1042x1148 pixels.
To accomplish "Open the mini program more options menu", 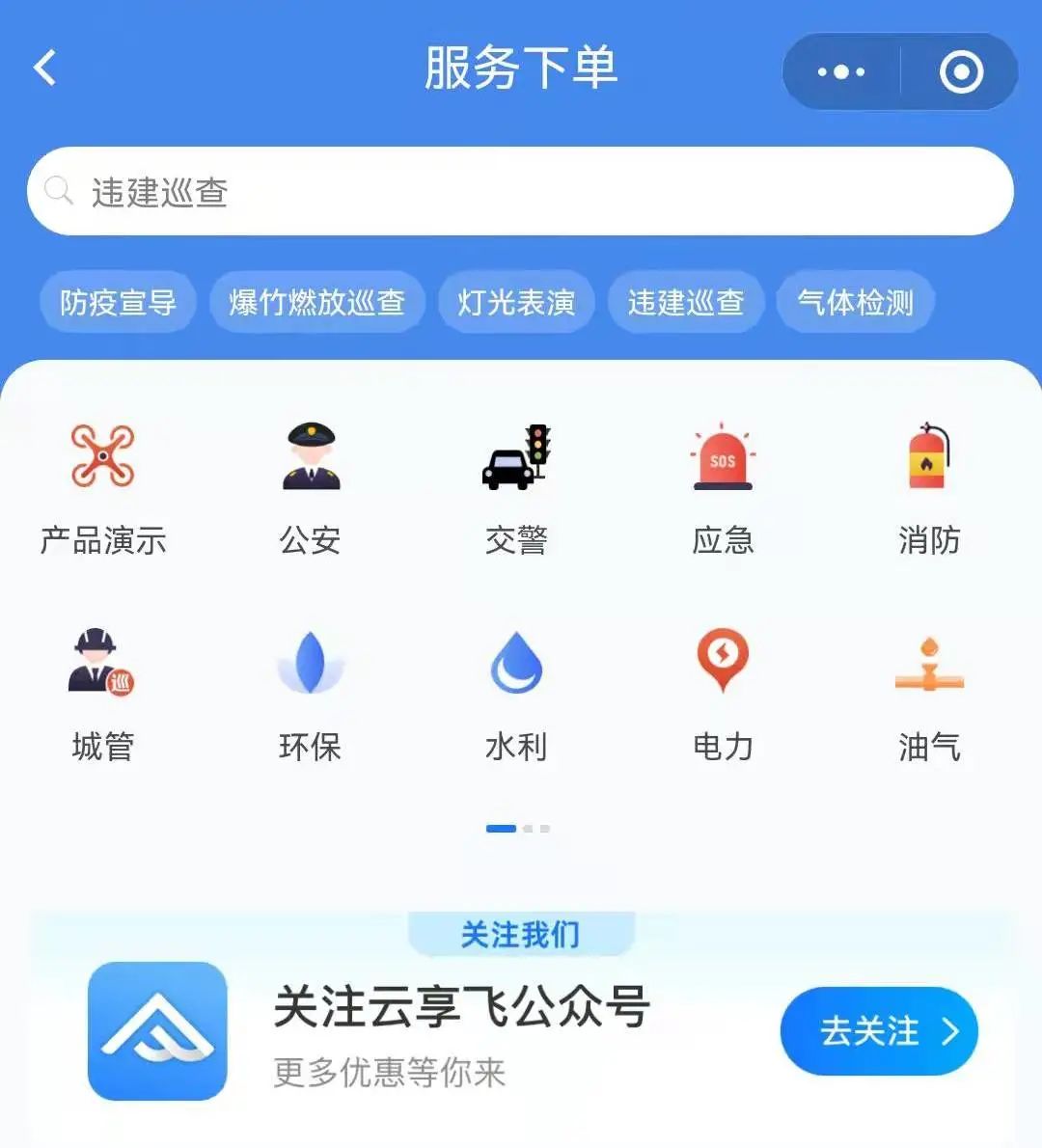I will (x=841, y=71).
